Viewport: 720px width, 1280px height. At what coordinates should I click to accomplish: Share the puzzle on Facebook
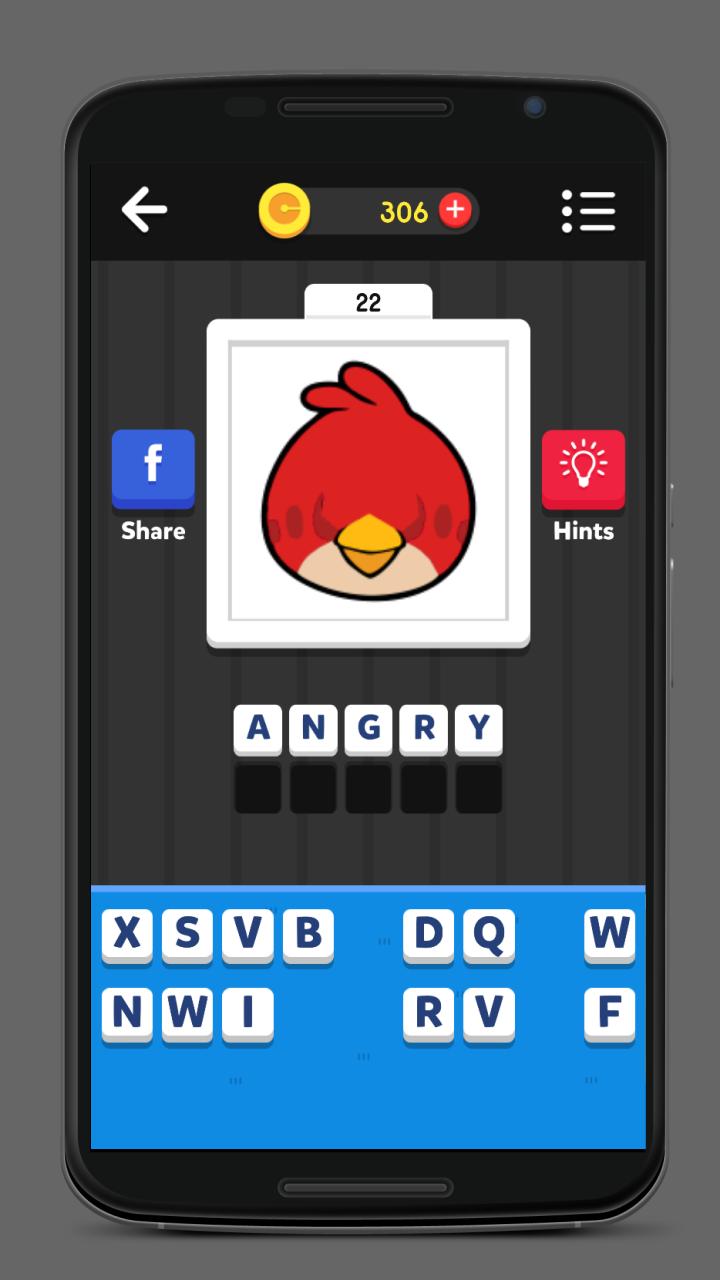[153, 468]
